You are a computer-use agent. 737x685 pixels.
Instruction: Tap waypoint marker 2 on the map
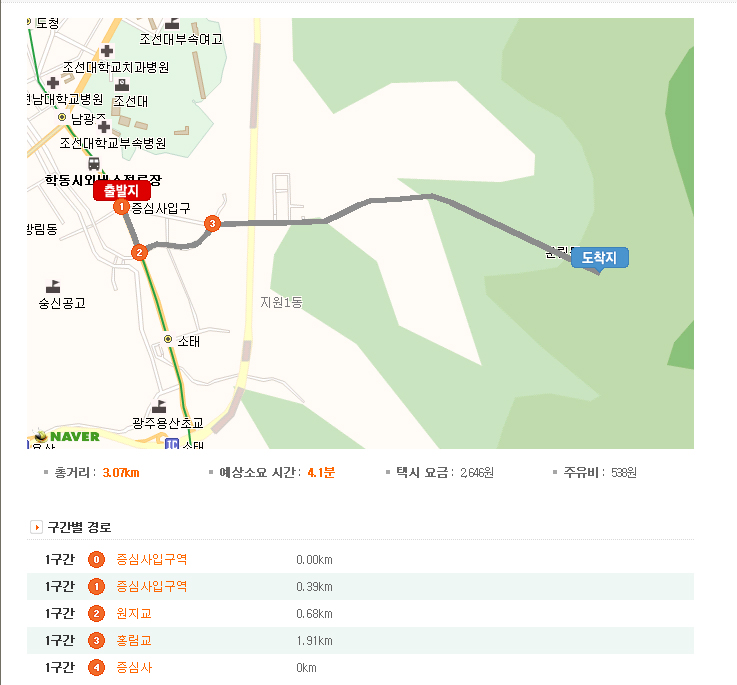point(139,252)
